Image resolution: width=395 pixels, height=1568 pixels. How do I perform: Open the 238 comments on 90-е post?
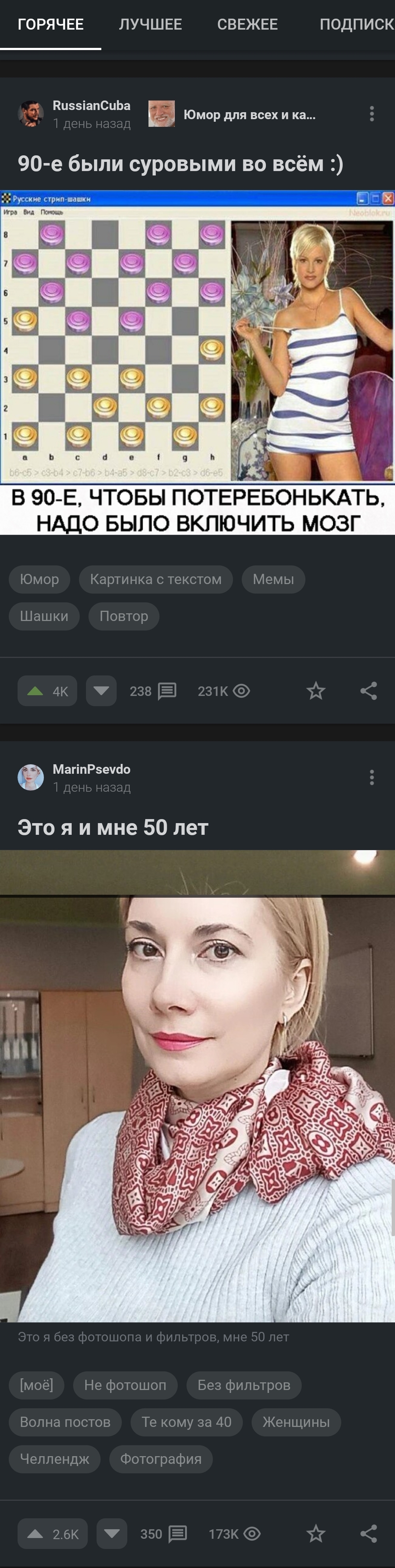coord(153,691)
